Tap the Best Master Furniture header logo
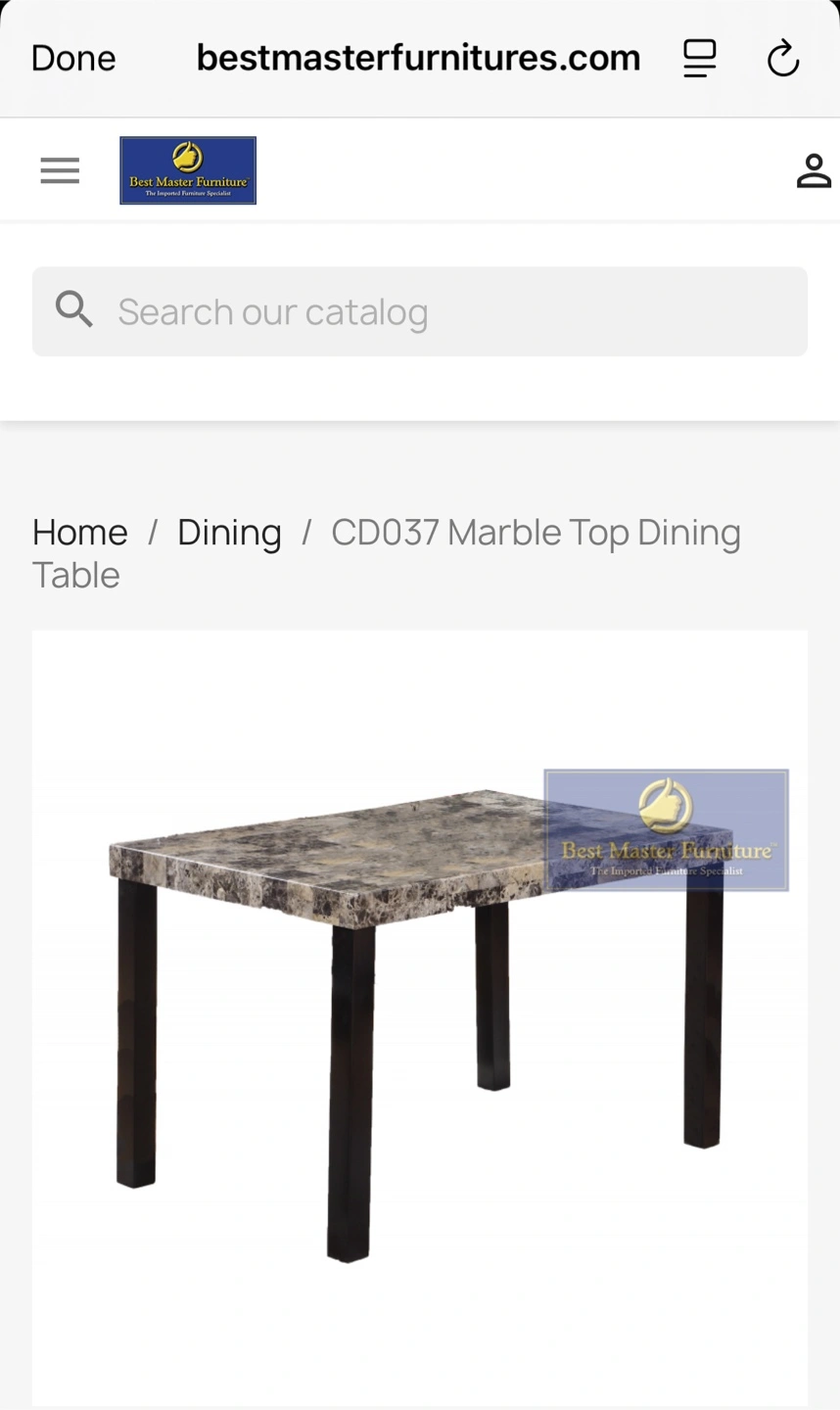The height and width of the screenshot is (1410, 840). pos(188,170)
